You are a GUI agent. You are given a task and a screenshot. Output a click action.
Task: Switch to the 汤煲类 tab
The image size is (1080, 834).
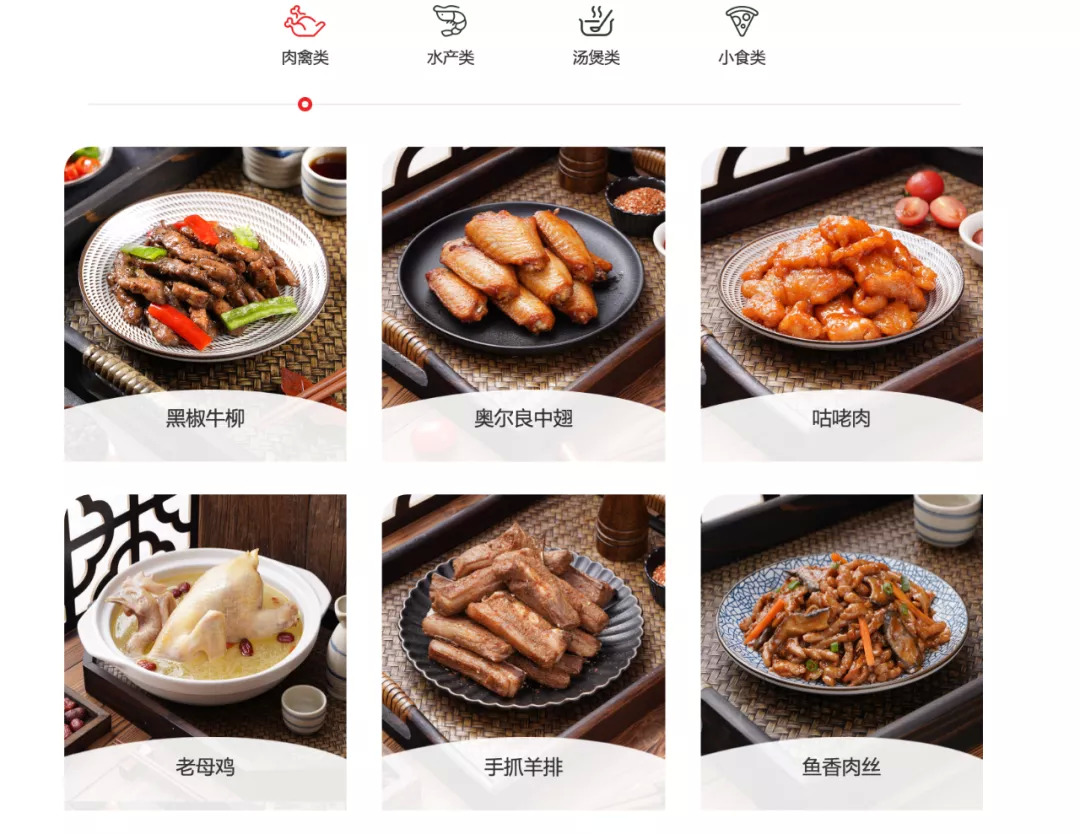[596, 36]
